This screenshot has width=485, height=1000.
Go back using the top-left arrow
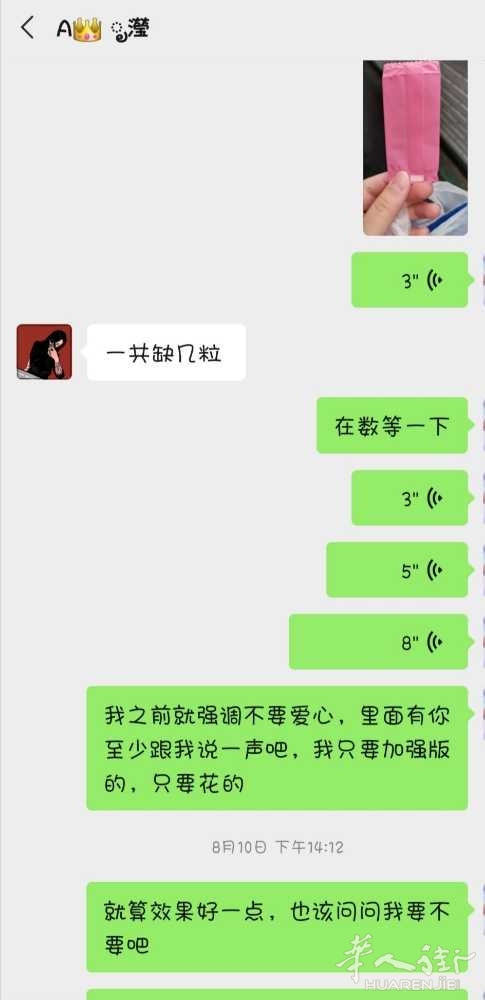pyautogui.click(x=27, y=28)
